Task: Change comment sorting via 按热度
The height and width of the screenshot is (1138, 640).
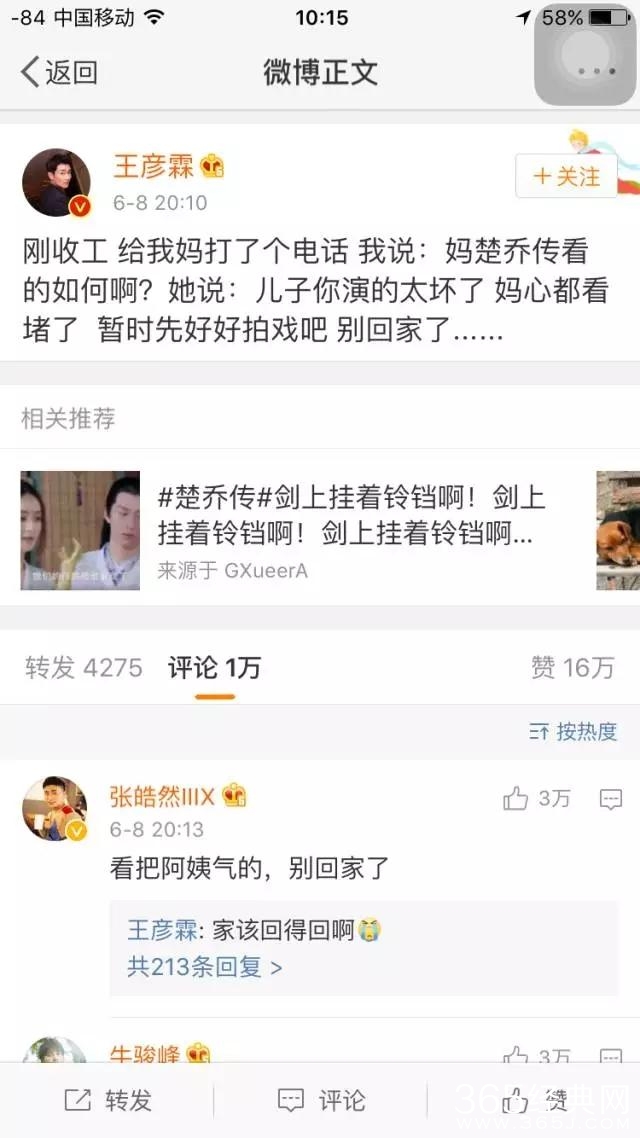Action: pos(573,732)
